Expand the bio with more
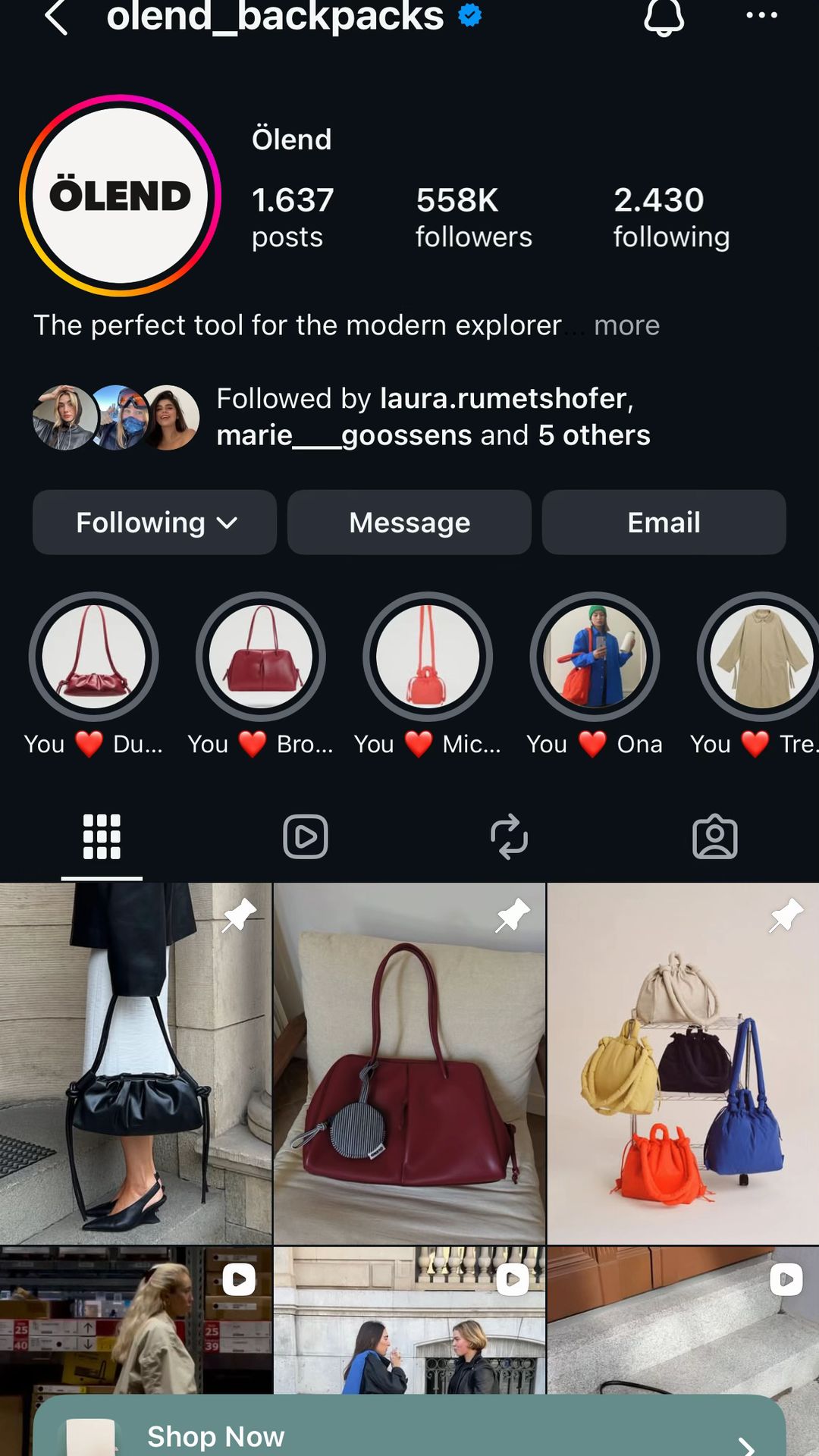Screen dimensions: 819x1456 coord(626,325)
